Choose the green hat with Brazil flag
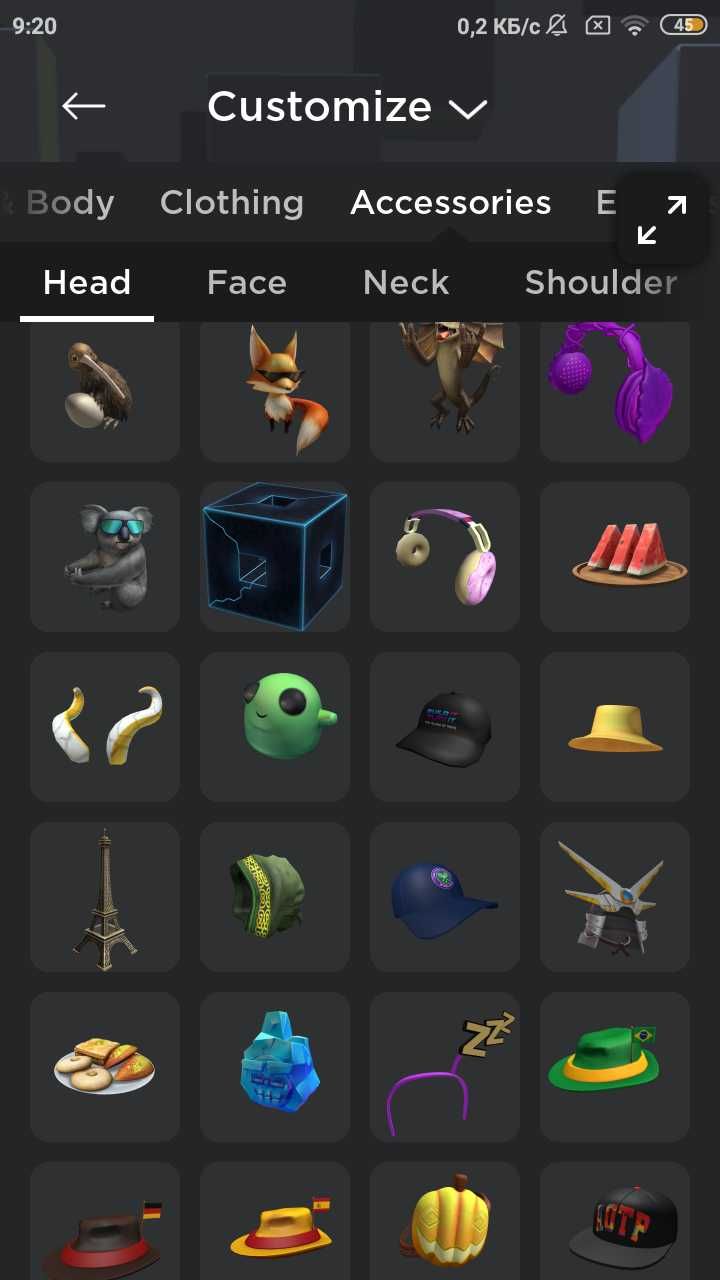This screenshot has height=1280, width=720. click(x=615, y=1067)
